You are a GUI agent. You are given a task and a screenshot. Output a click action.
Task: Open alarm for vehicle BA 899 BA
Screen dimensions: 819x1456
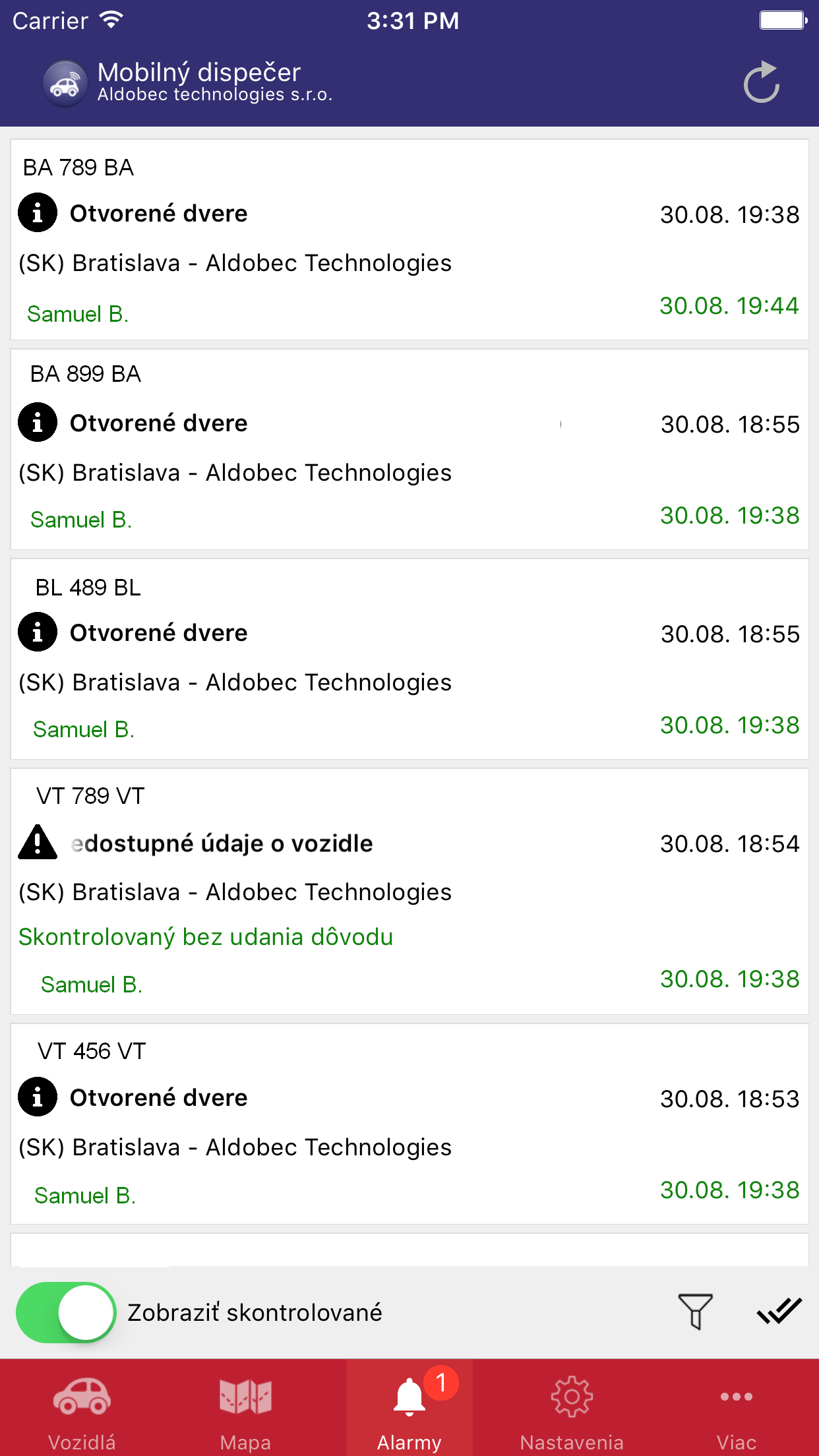pyautogui.click(x=409, y=449)
